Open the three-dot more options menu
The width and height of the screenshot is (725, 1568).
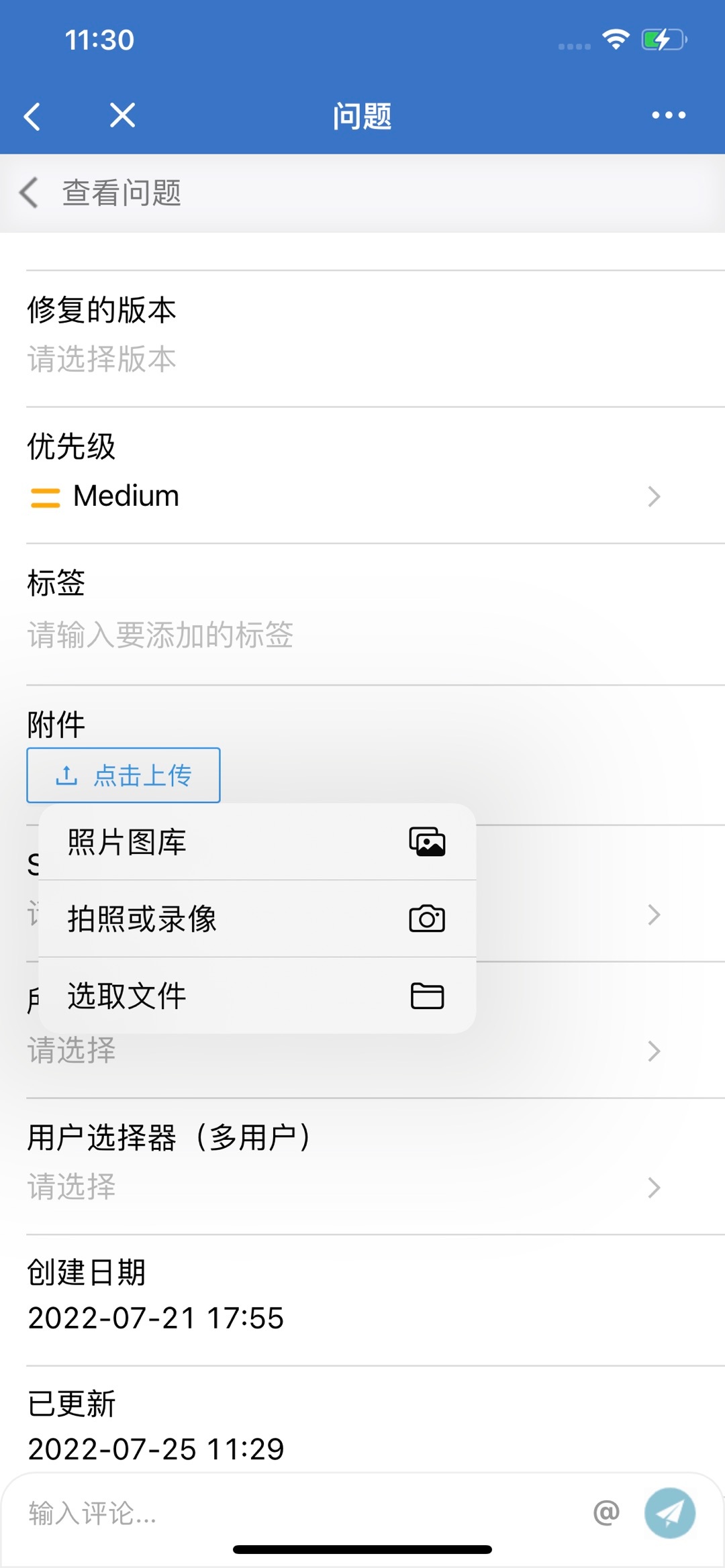669,115
